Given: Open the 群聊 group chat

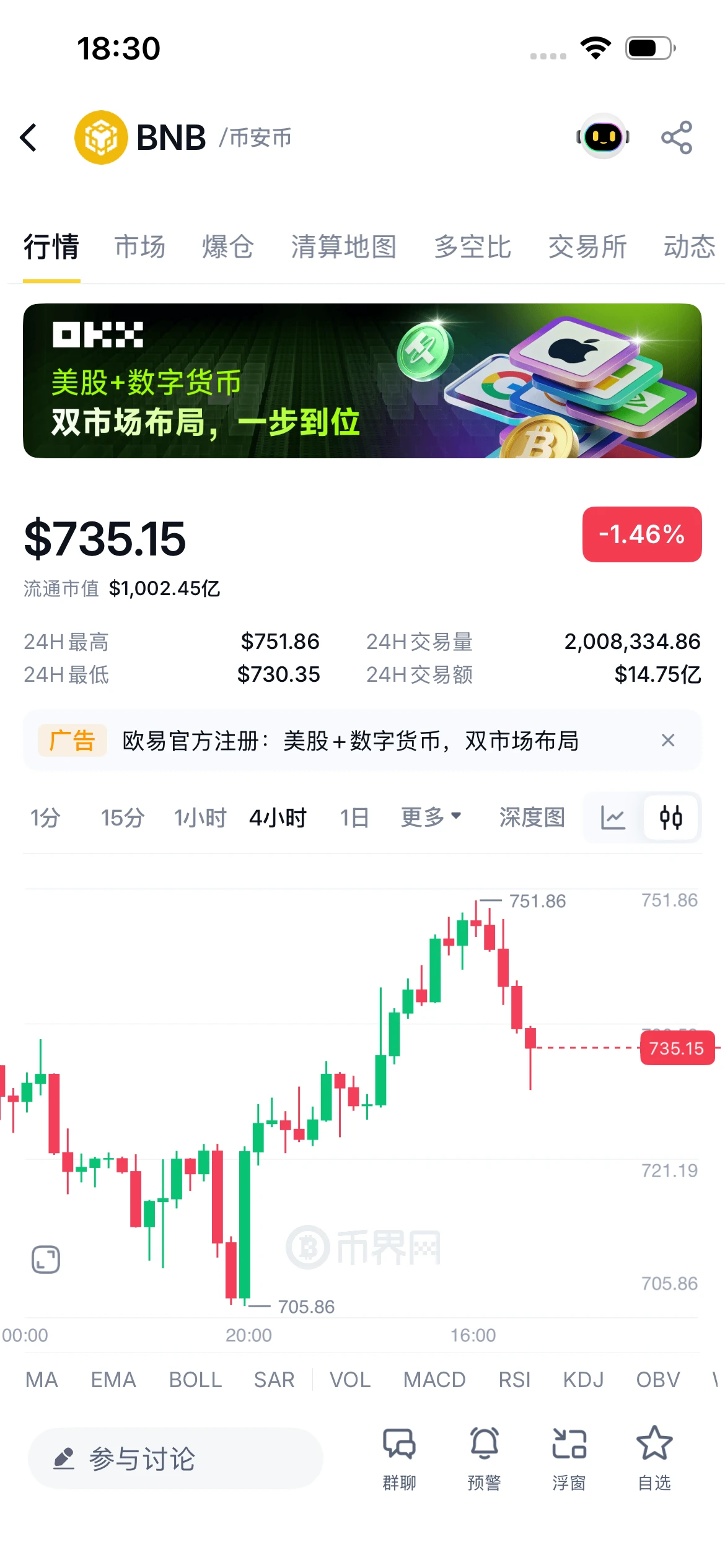Looking at the screenshot, I should pyautogui.click(x=400, y=1458).
